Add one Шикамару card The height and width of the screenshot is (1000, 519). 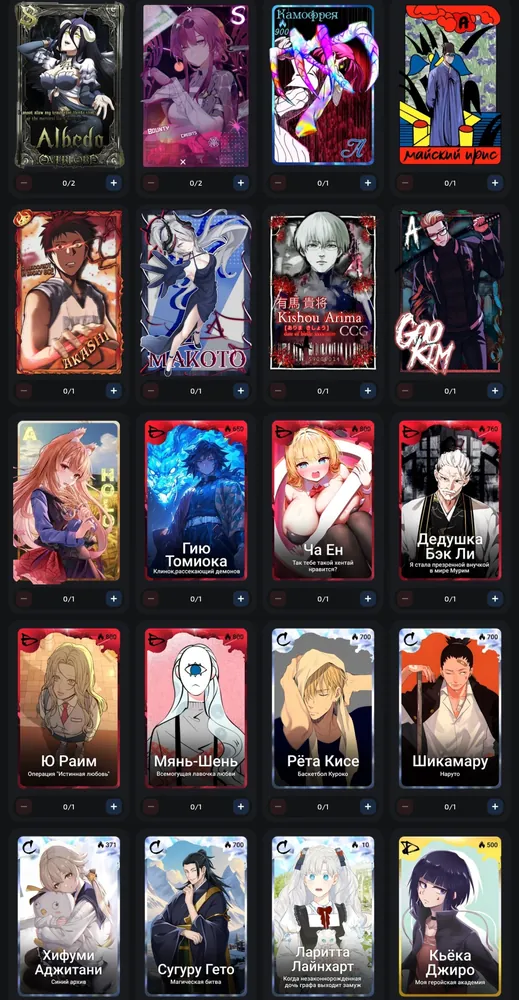495,807
